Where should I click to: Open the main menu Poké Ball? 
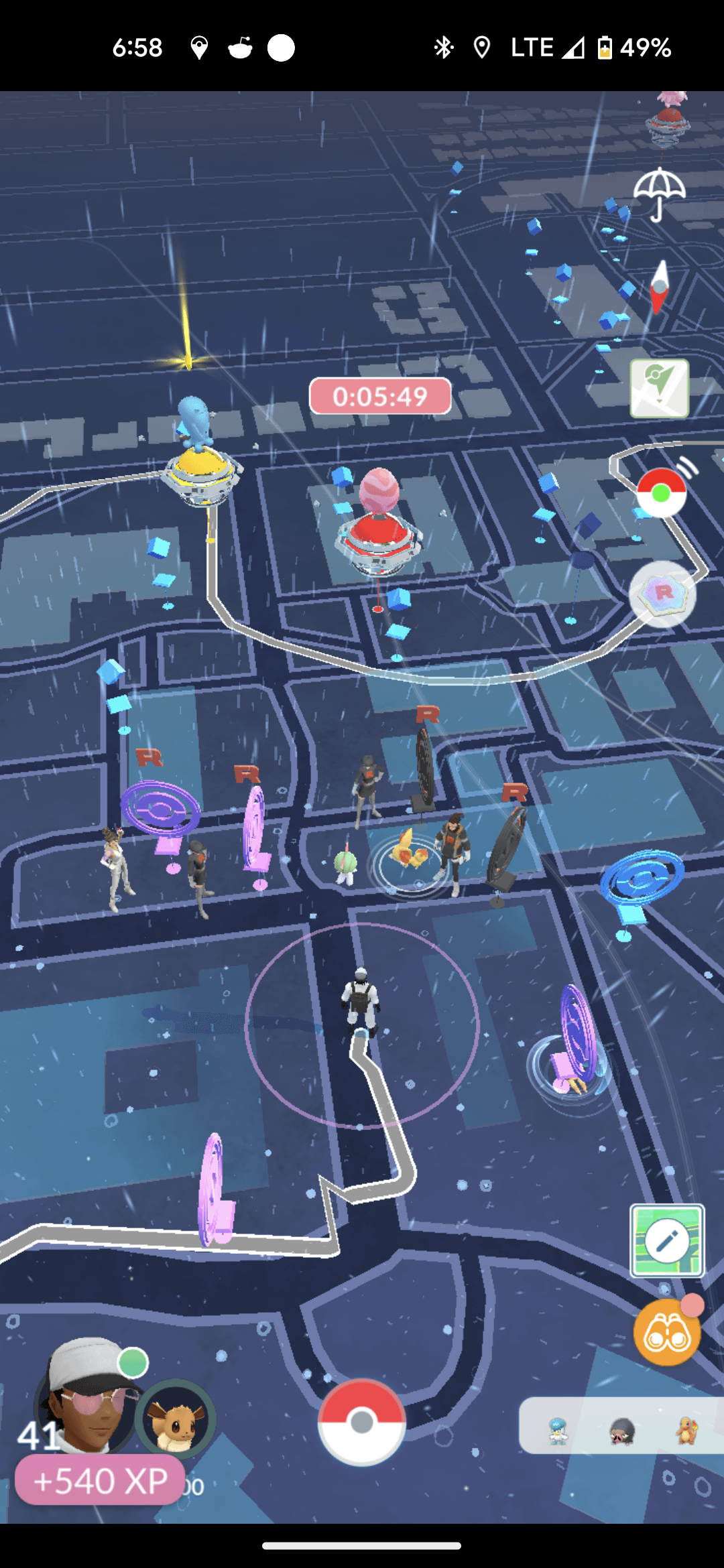click(361, 1421)
